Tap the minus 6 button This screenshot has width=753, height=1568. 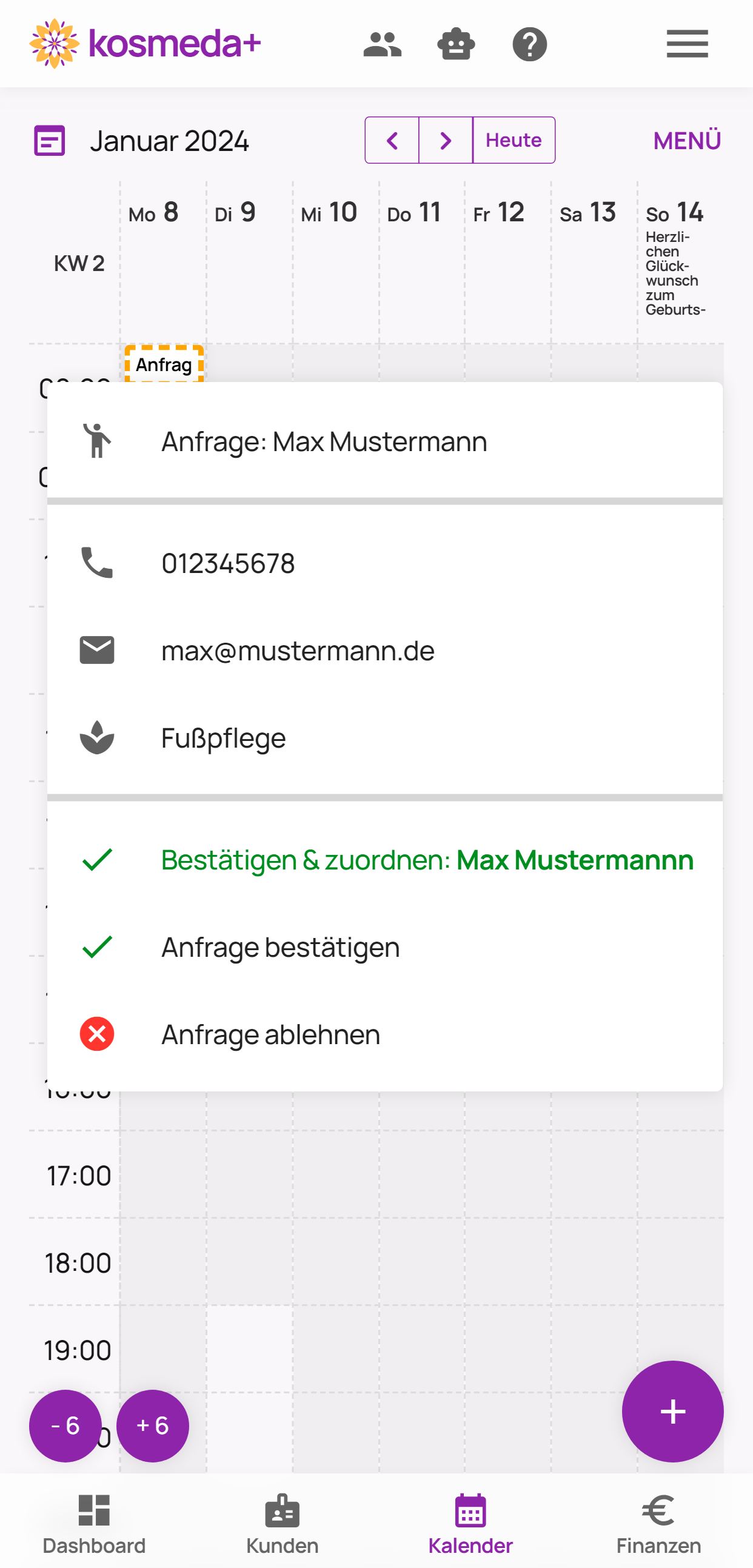[x=65, y=1426]
